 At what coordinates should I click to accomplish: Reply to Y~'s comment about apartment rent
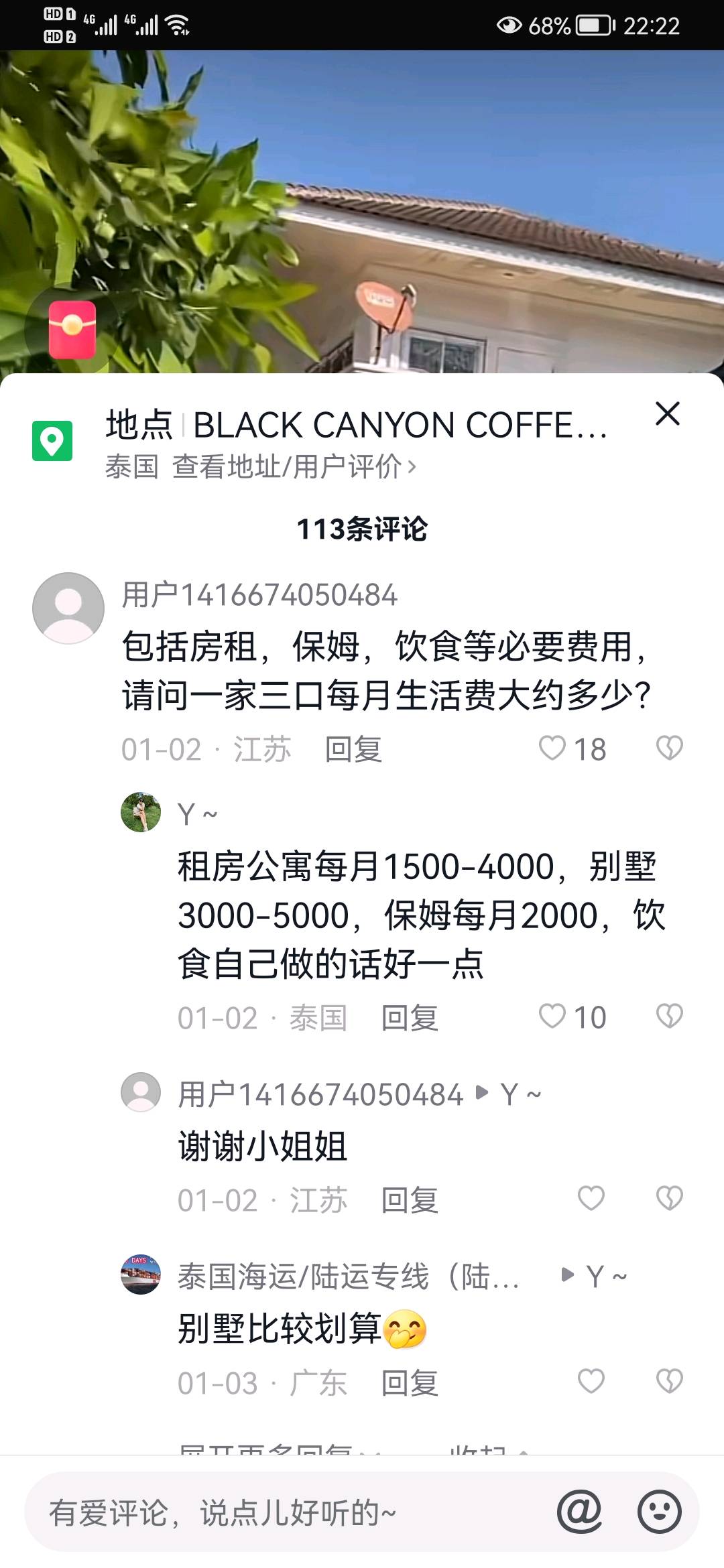pos(410,1018)
